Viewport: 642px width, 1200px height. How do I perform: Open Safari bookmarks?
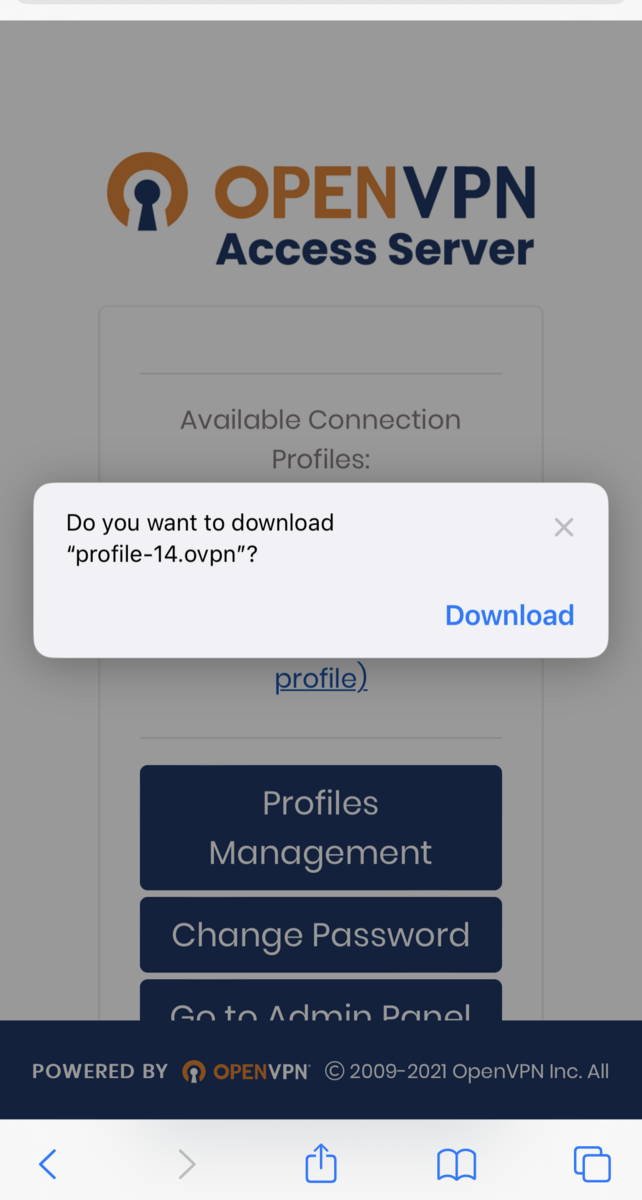point(456,1164)
